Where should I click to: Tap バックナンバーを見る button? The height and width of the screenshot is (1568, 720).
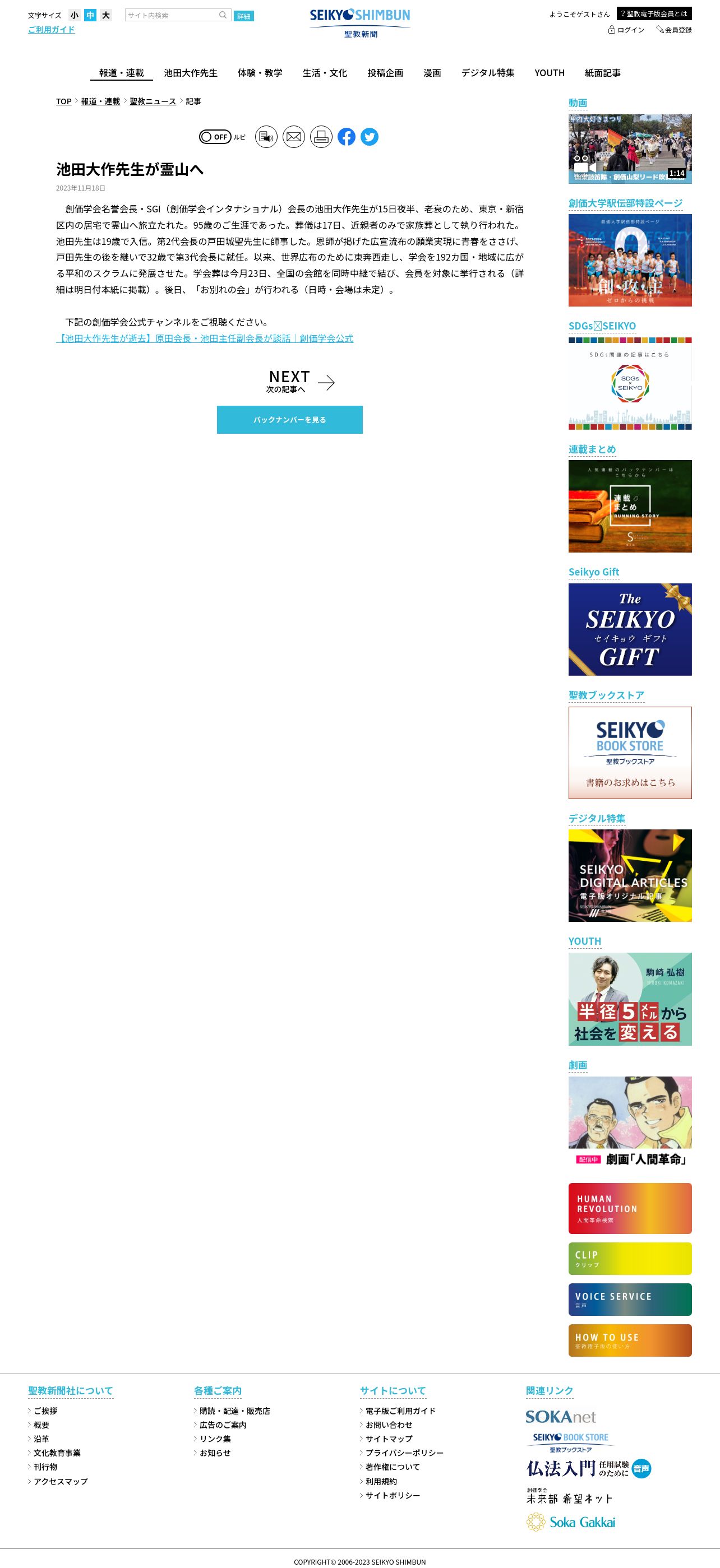click(x=290, y=420)
